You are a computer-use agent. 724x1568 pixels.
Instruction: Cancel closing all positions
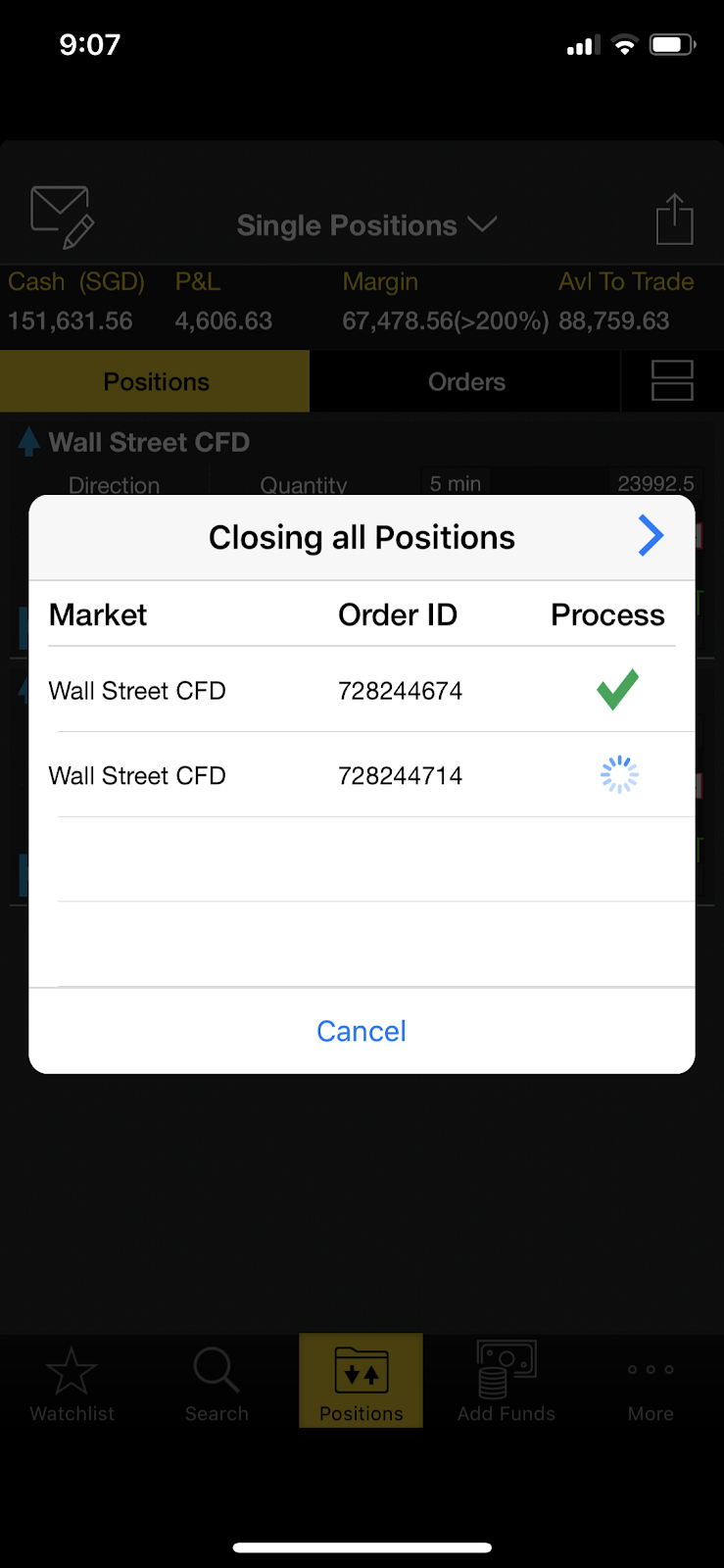(362, 1031)
